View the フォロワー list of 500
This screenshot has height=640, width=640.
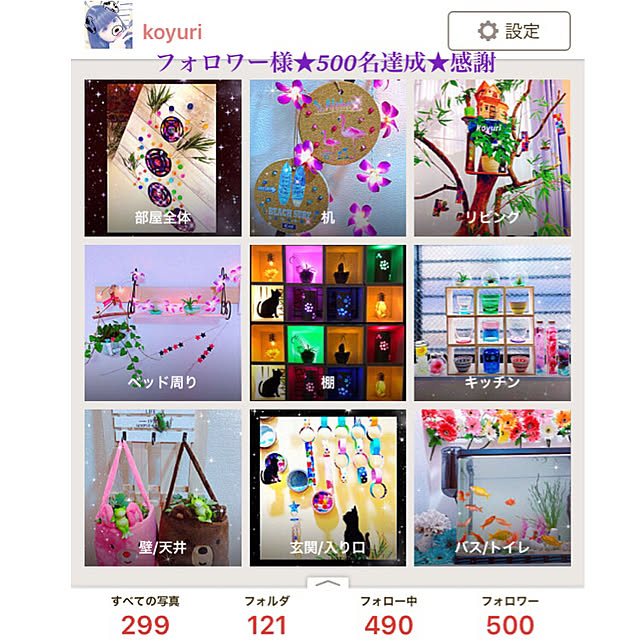509,616
